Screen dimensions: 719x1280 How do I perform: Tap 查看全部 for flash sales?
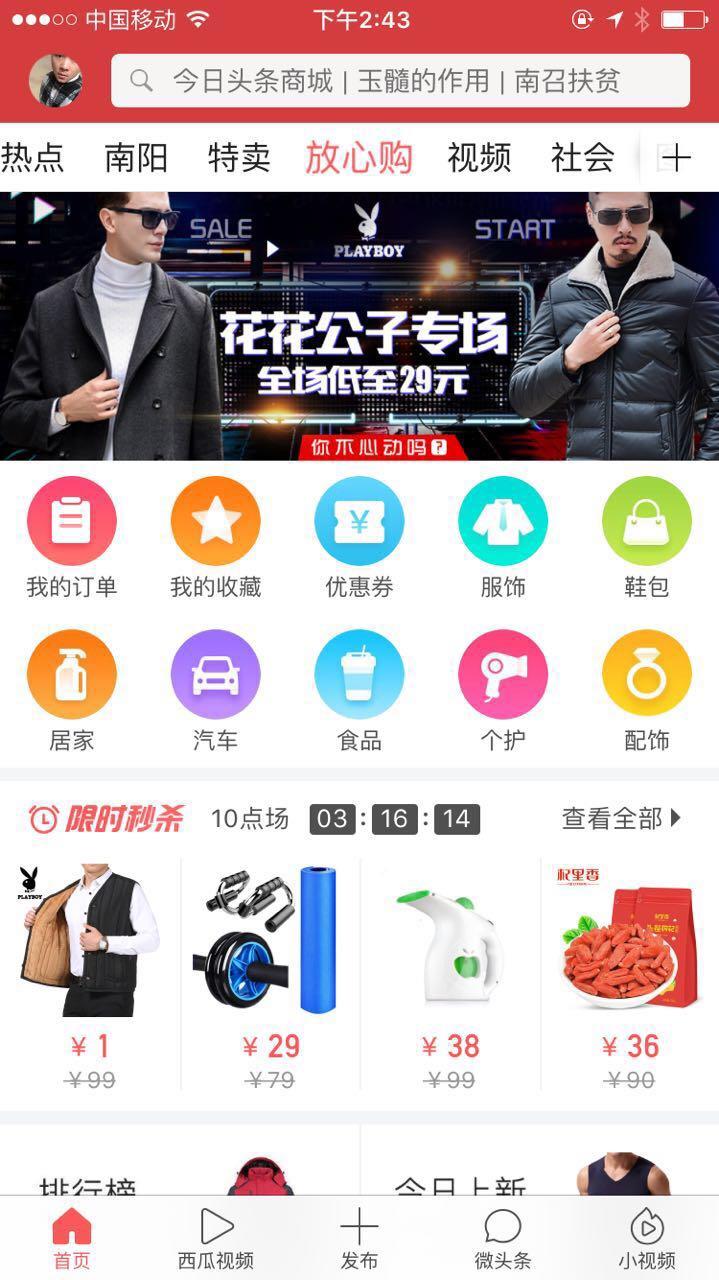click(x=621, y=819)
